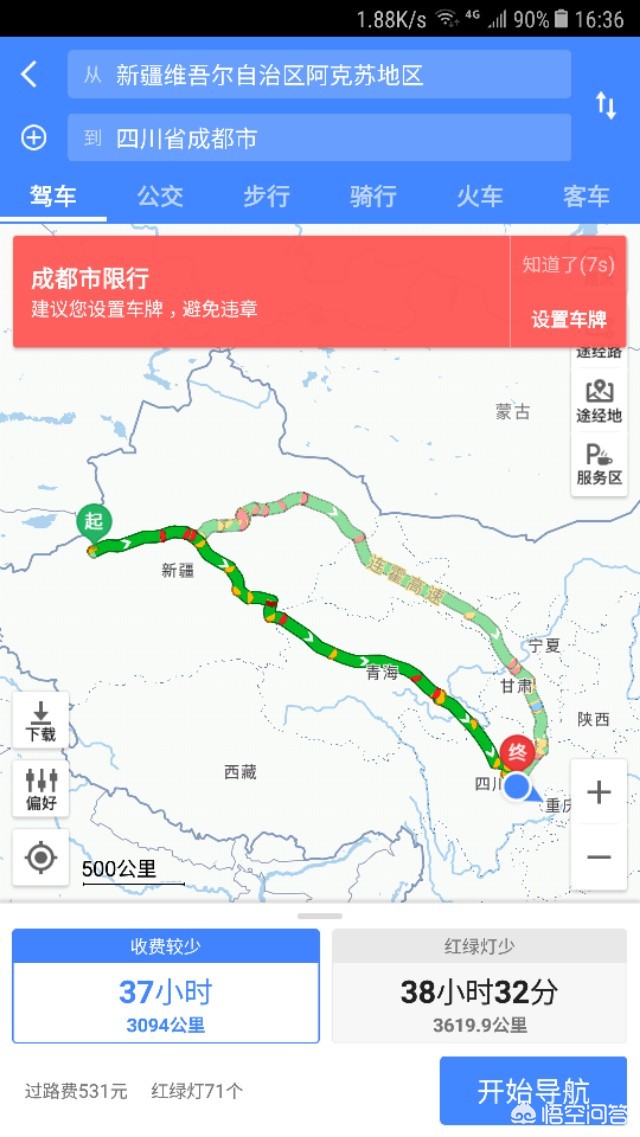Open the 火车 tab
This screenshot has width=640, height=1137.
tap(480, 196)
